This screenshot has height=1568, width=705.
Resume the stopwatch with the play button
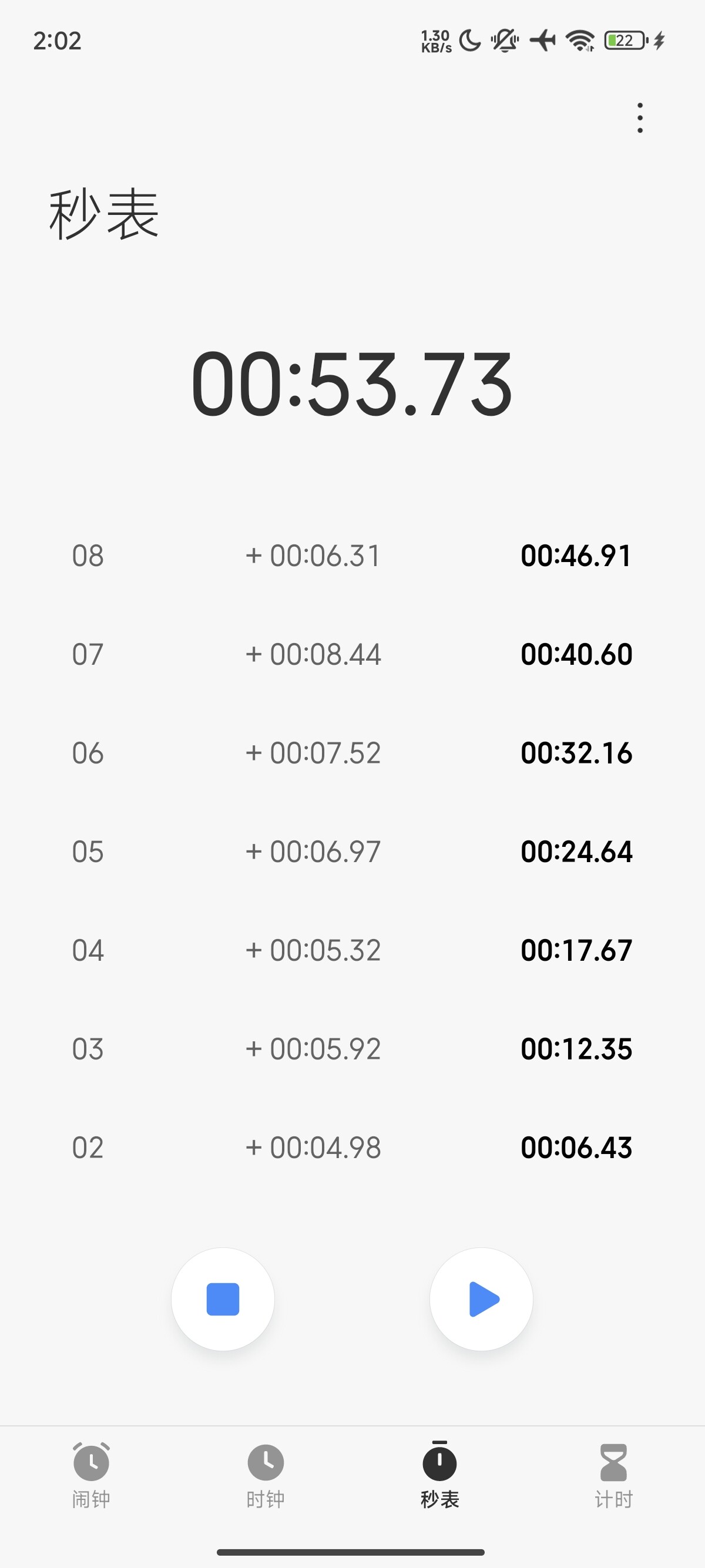[x=482, y=1299]
